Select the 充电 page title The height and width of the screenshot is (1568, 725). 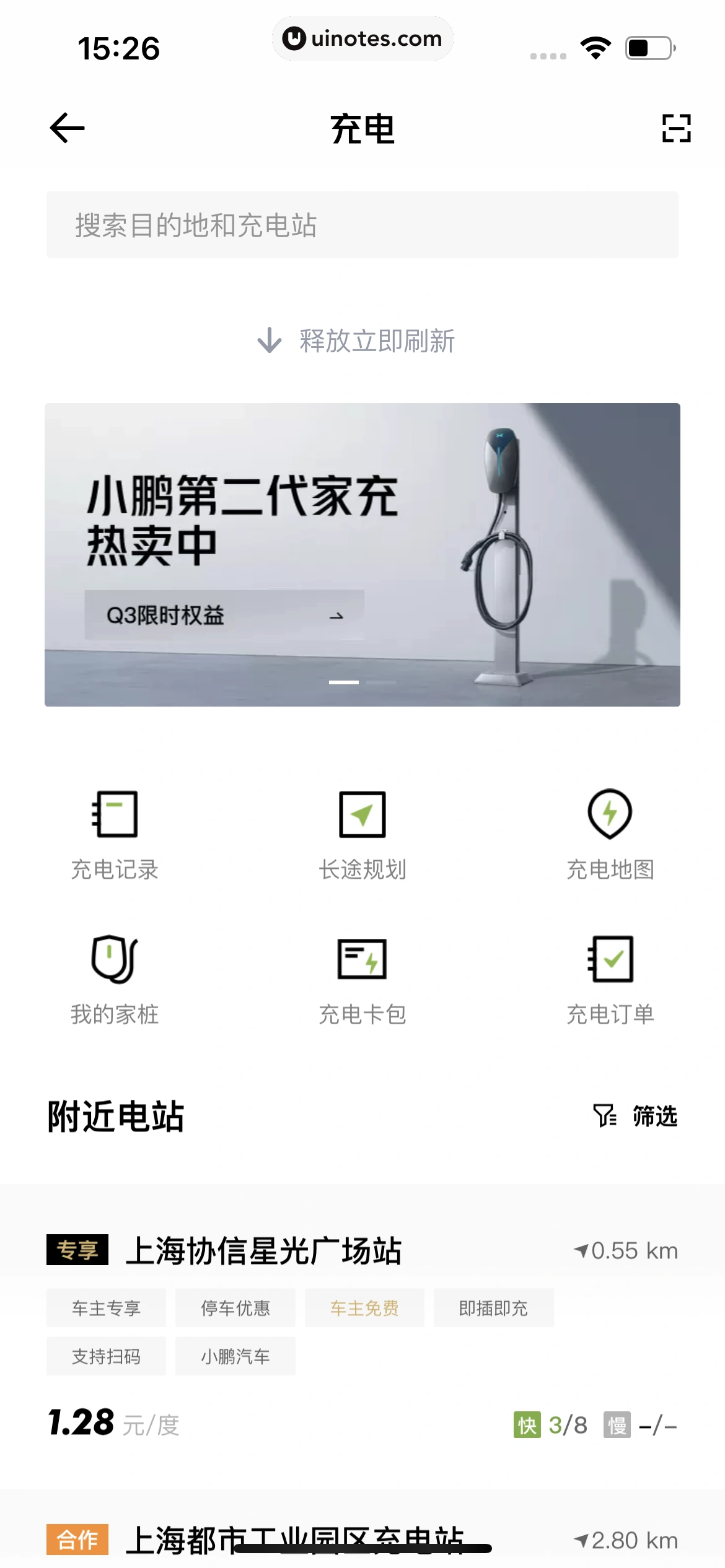tap(362, 130)
